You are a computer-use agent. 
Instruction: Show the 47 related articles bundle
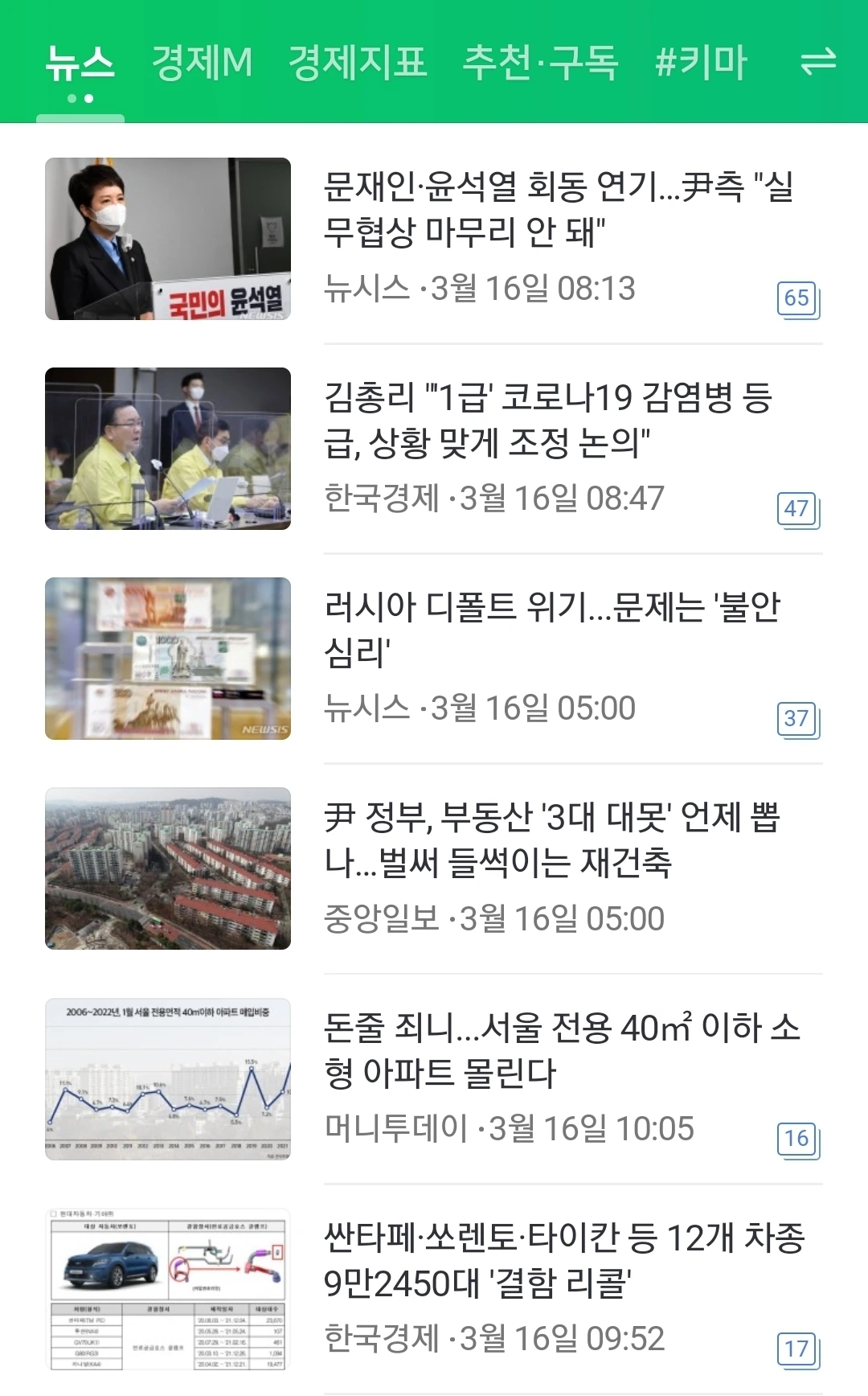click(797, 509)
